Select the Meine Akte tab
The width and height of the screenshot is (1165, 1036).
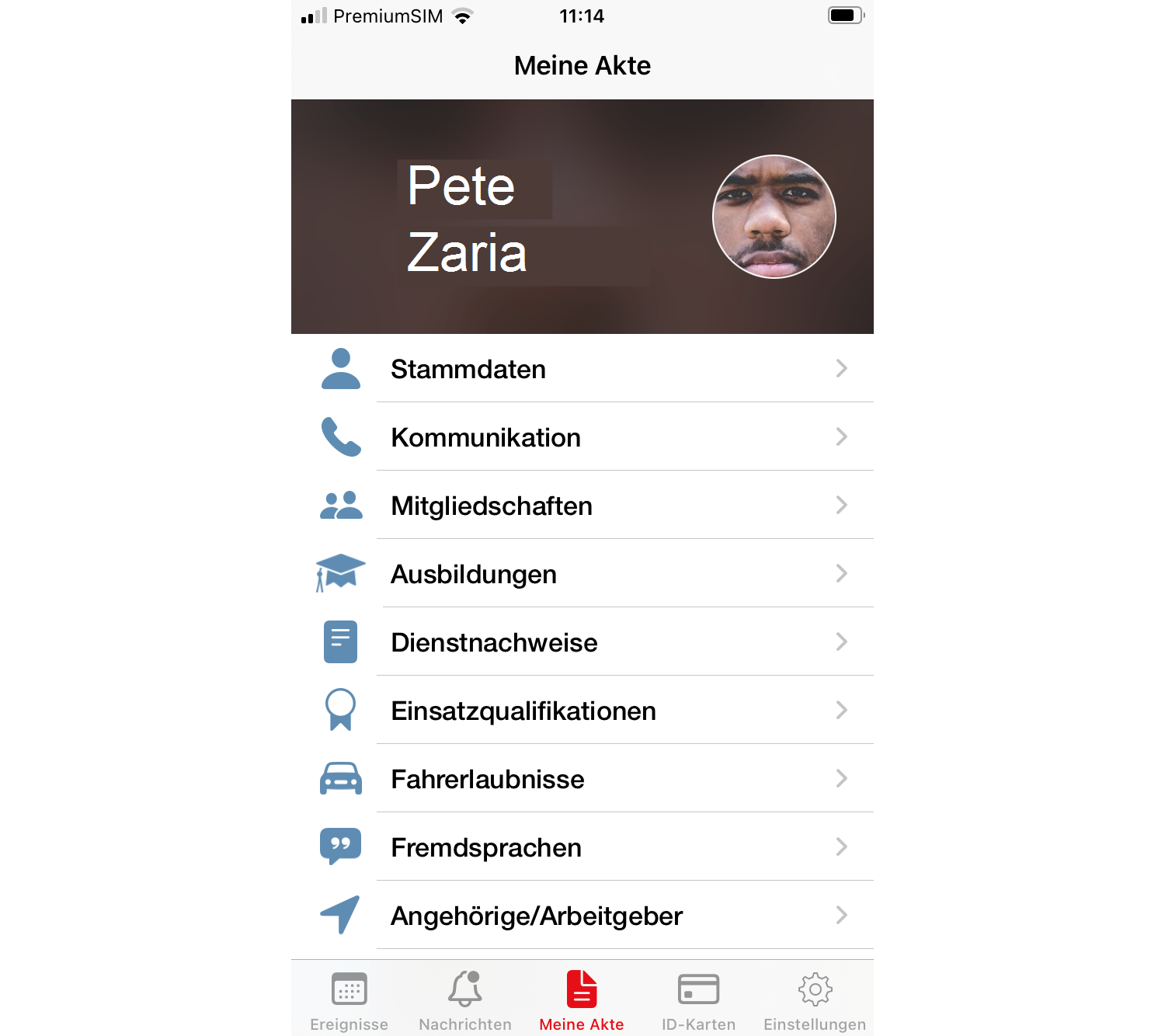[582, 1001]
